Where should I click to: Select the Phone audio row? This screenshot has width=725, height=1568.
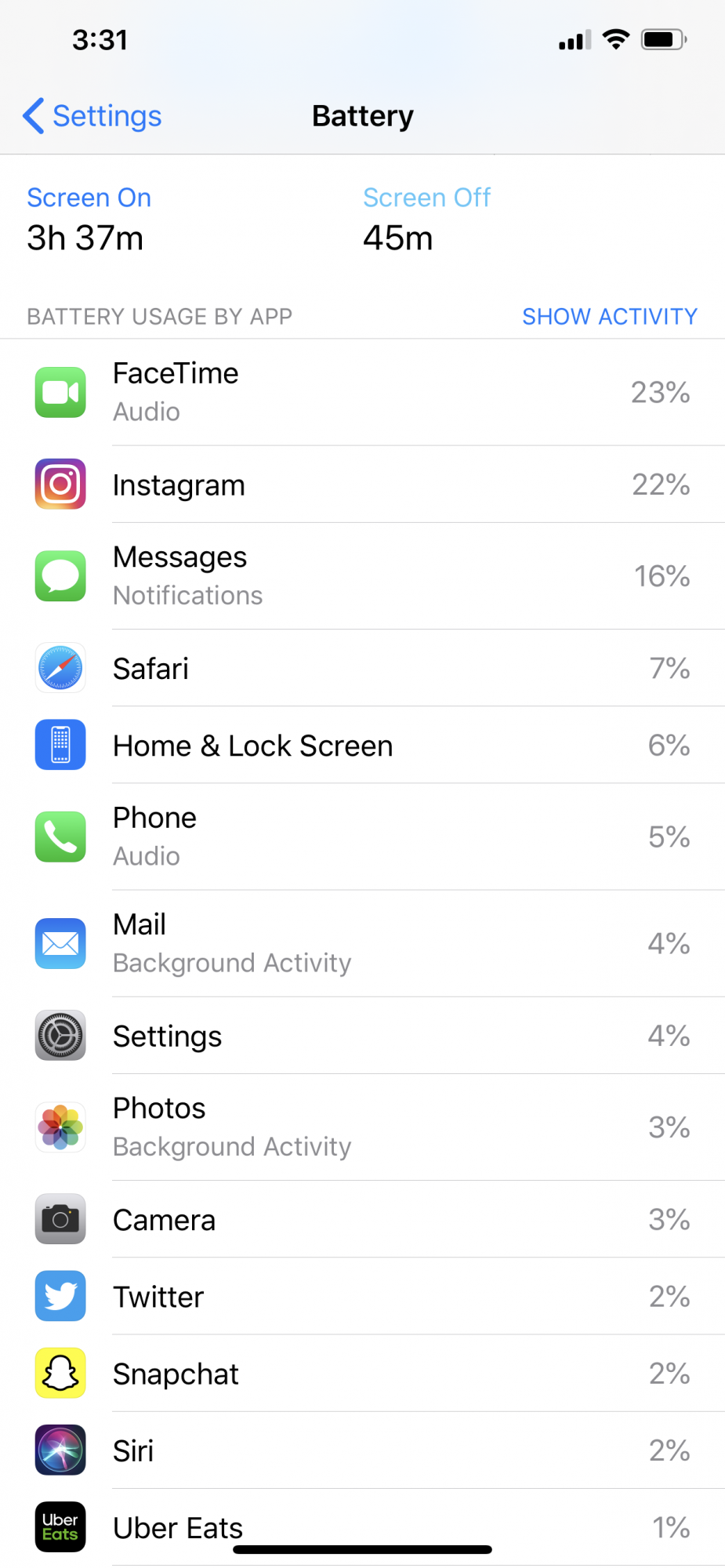click(362, 837)
